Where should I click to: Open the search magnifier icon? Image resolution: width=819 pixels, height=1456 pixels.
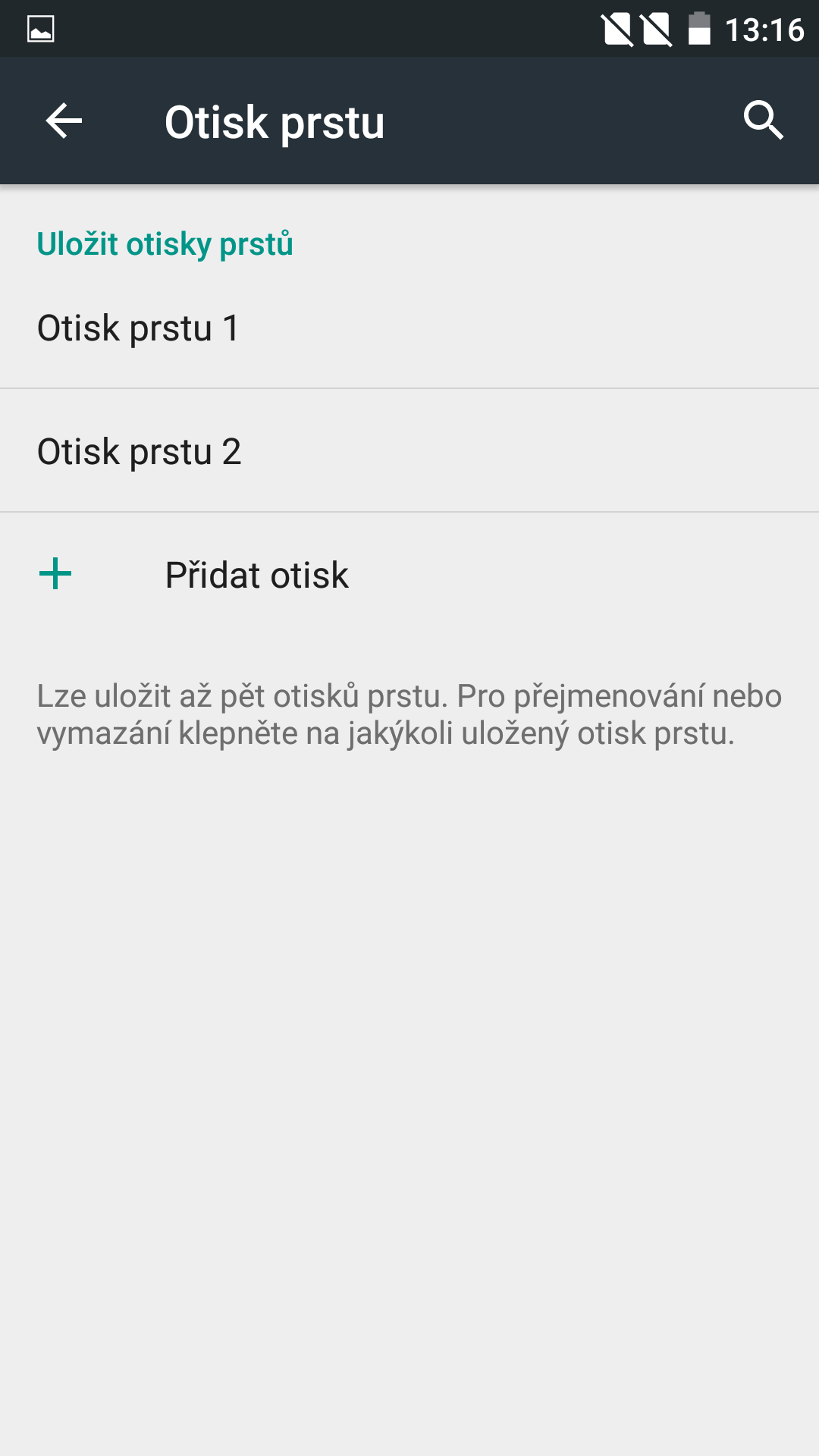point(763,121)
